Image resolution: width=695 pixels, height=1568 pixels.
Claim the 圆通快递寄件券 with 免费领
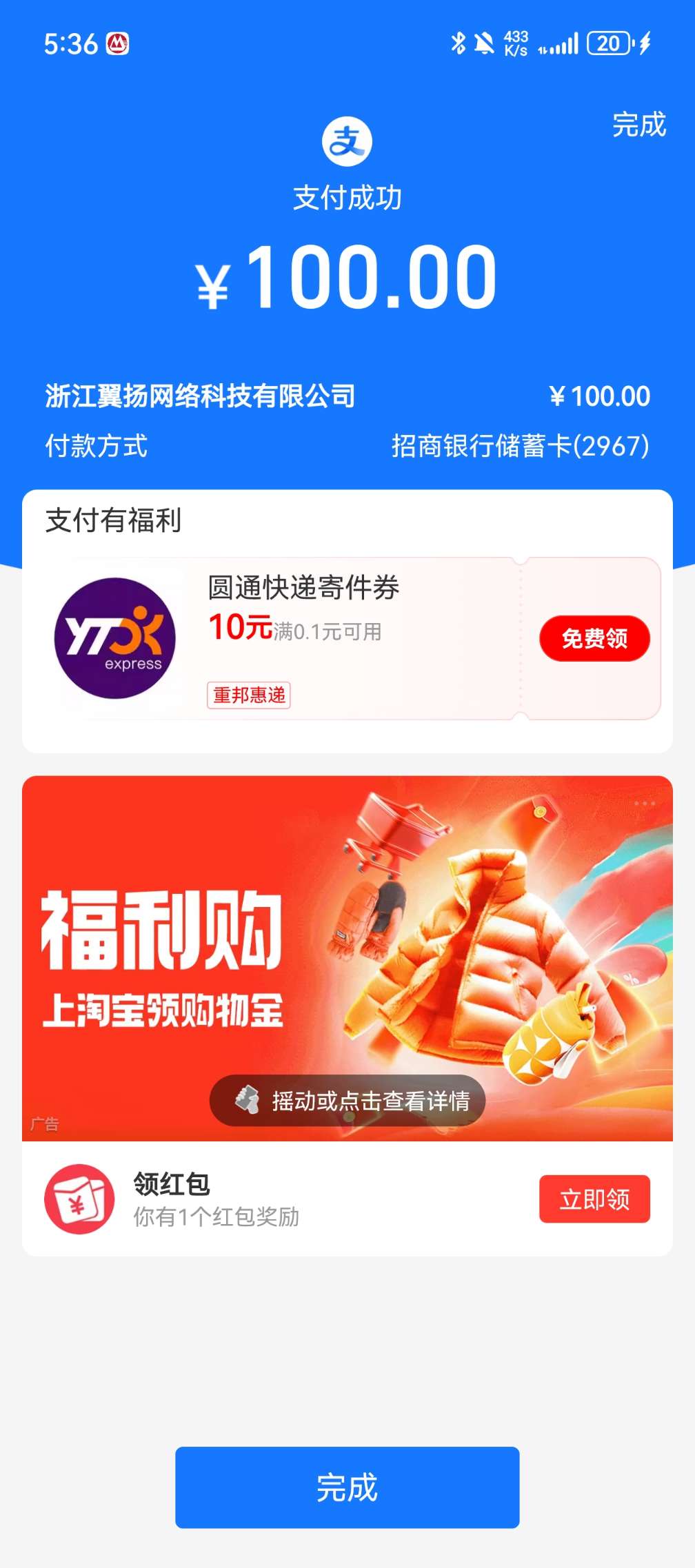[594, 638]
